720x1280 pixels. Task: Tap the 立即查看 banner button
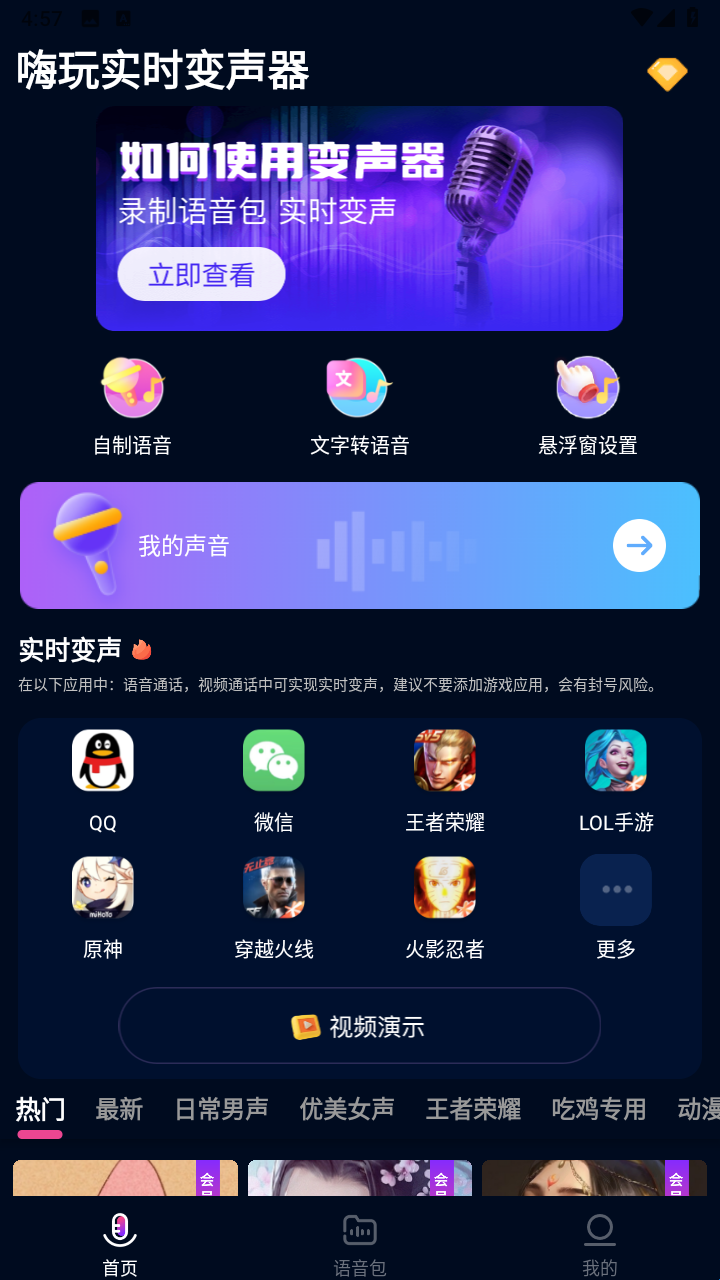(201, 274)
